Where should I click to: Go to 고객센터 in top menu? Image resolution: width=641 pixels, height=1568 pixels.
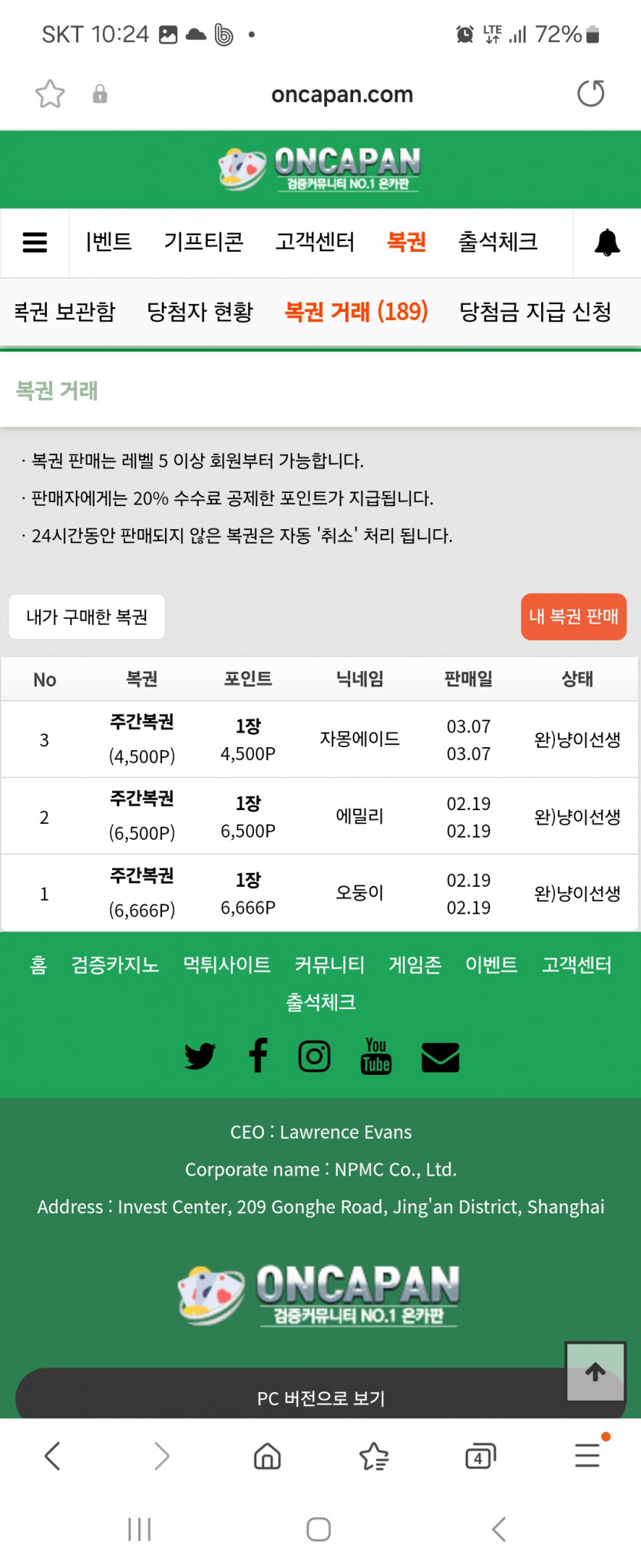(315, 242)
